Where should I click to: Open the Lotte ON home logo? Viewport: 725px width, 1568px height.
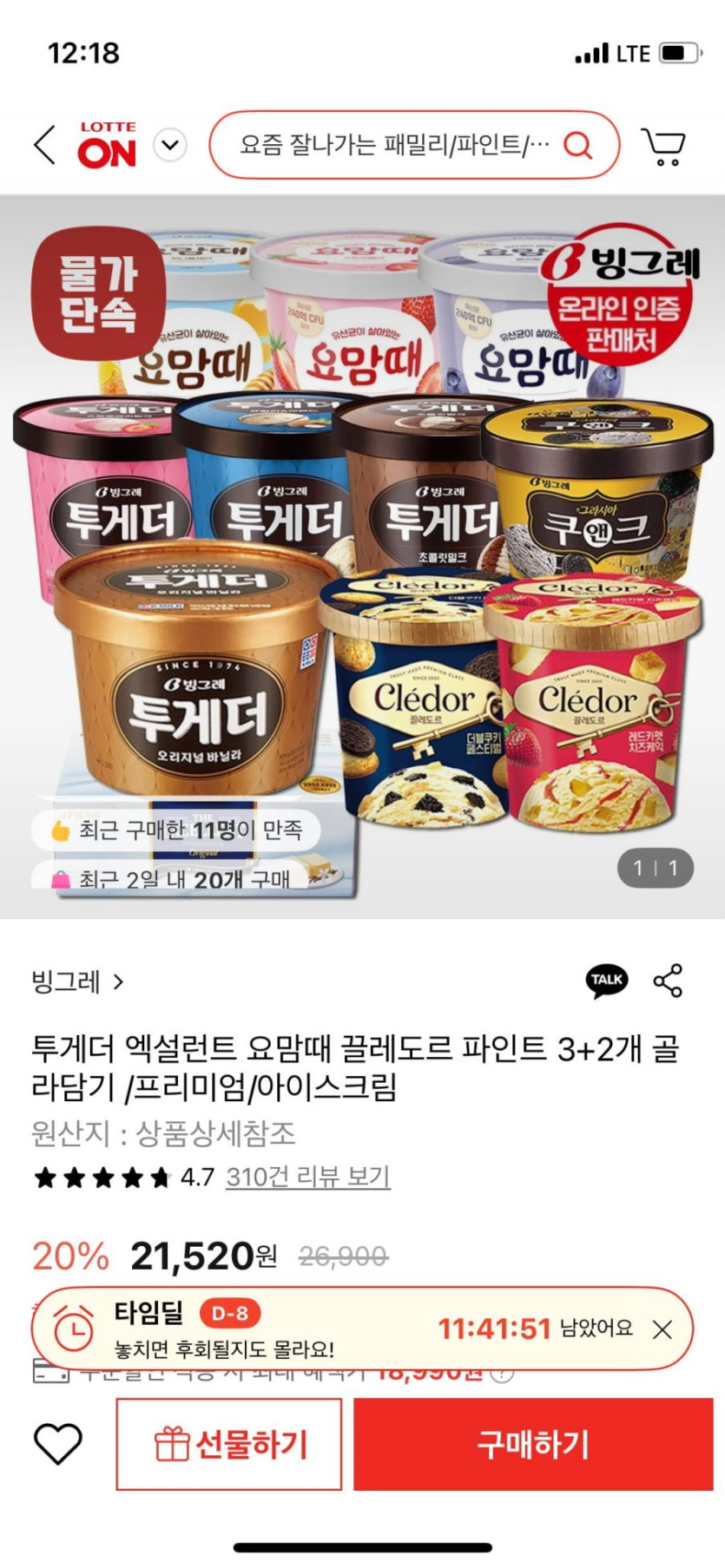tap(107, 145)
